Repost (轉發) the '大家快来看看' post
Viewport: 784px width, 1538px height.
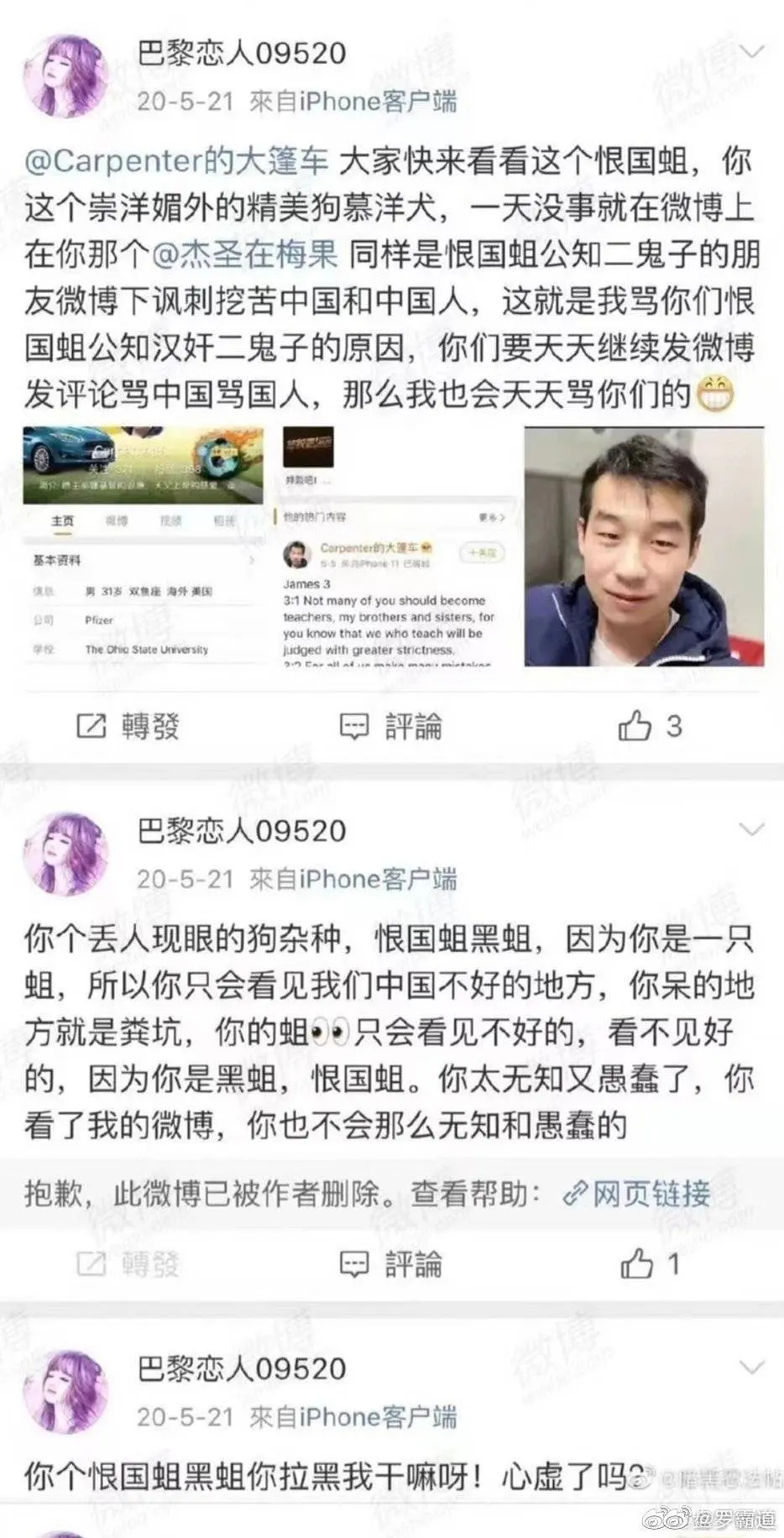pos(128,726)
